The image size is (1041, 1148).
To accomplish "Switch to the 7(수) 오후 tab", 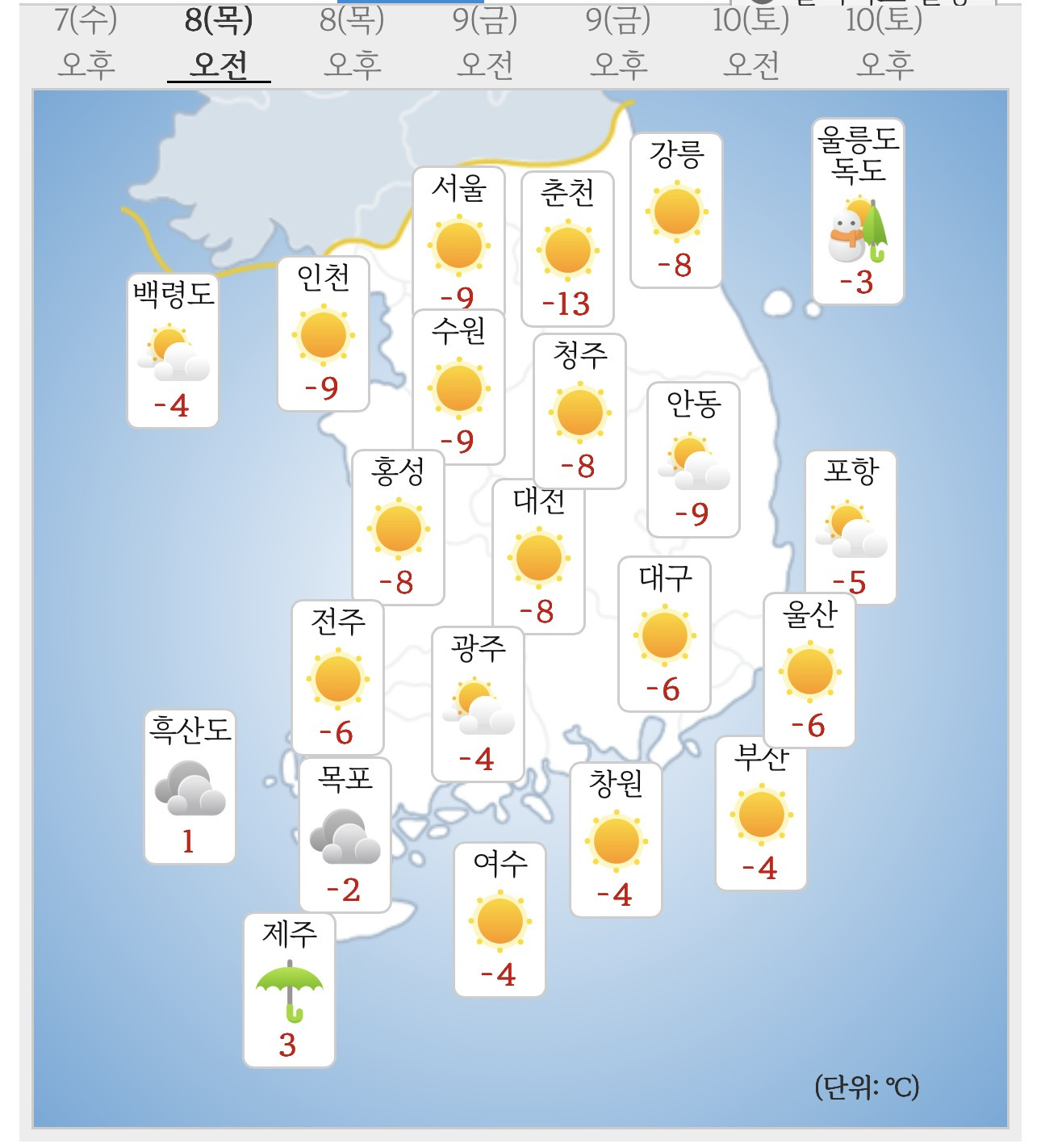I will (x=86, y=42).
